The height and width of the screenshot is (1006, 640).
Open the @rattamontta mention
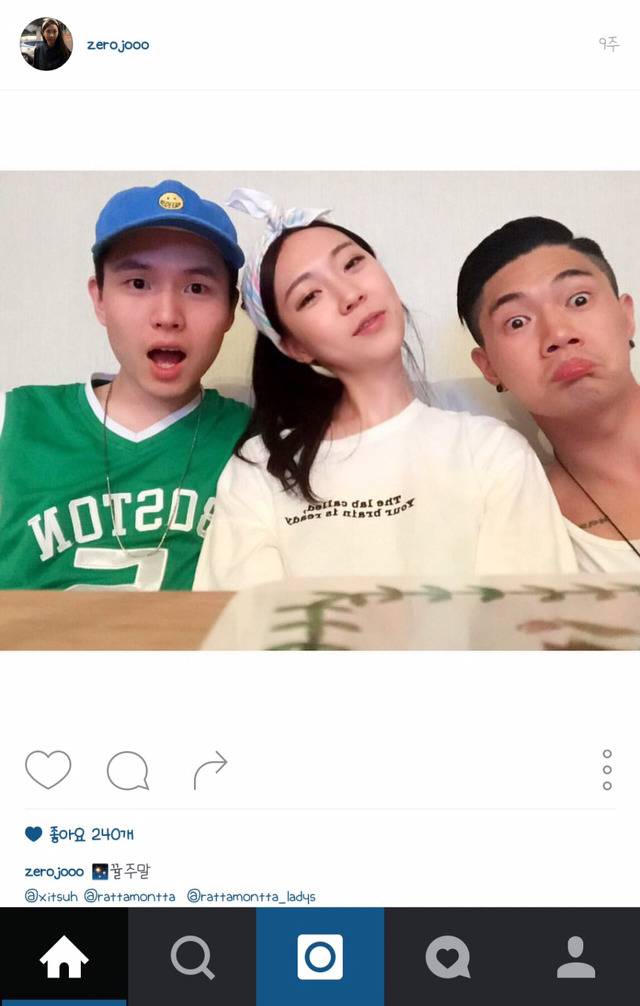(x=130, y=896)
